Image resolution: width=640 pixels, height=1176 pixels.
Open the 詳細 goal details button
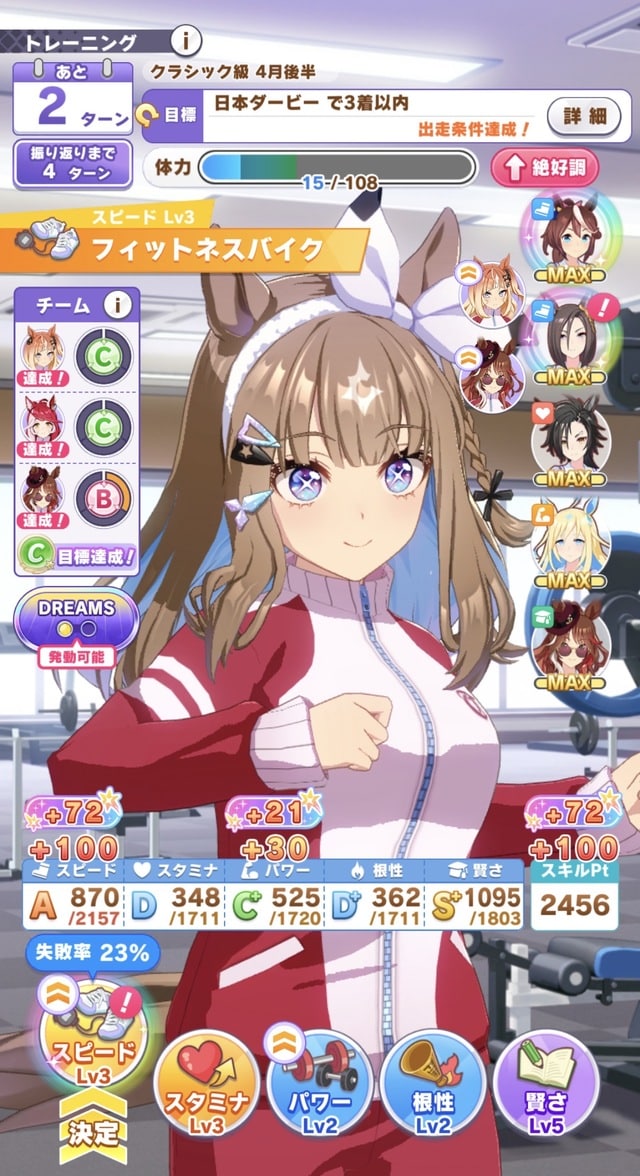click(x=583, y=115)
